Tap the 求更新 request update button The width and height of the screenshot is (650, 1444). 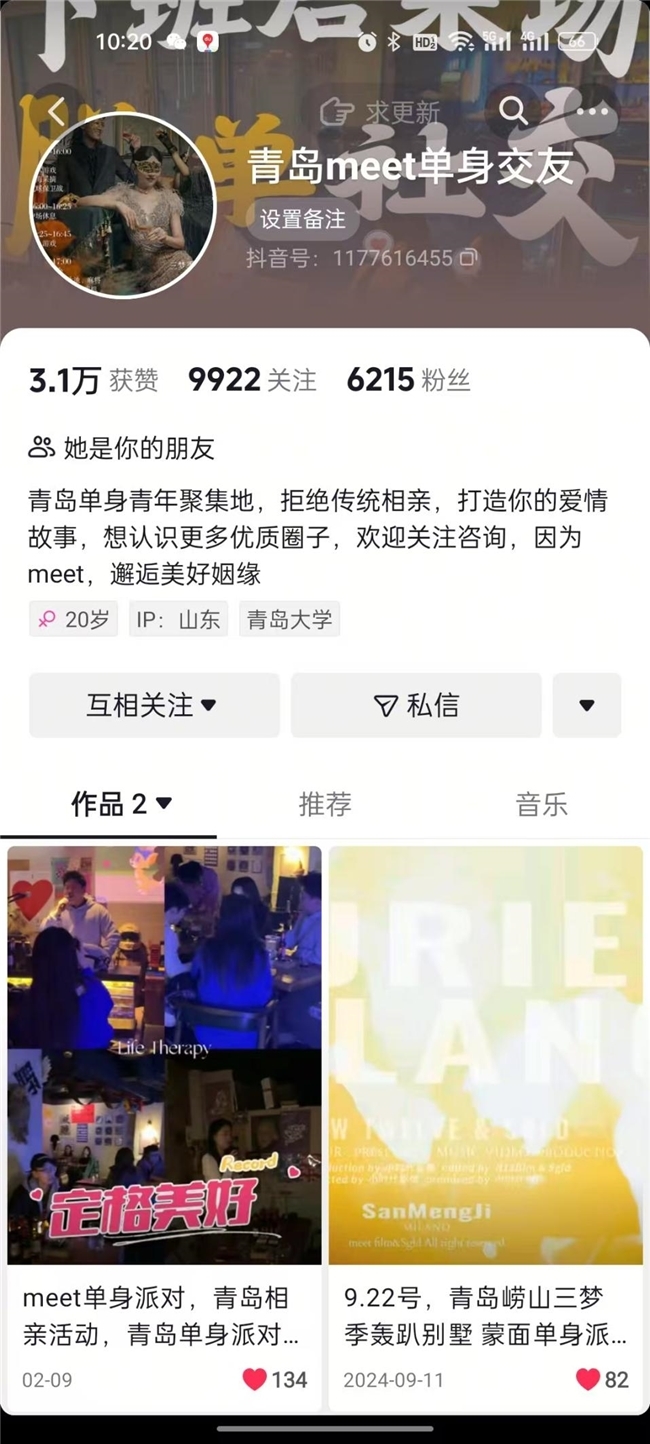(380, 111)
